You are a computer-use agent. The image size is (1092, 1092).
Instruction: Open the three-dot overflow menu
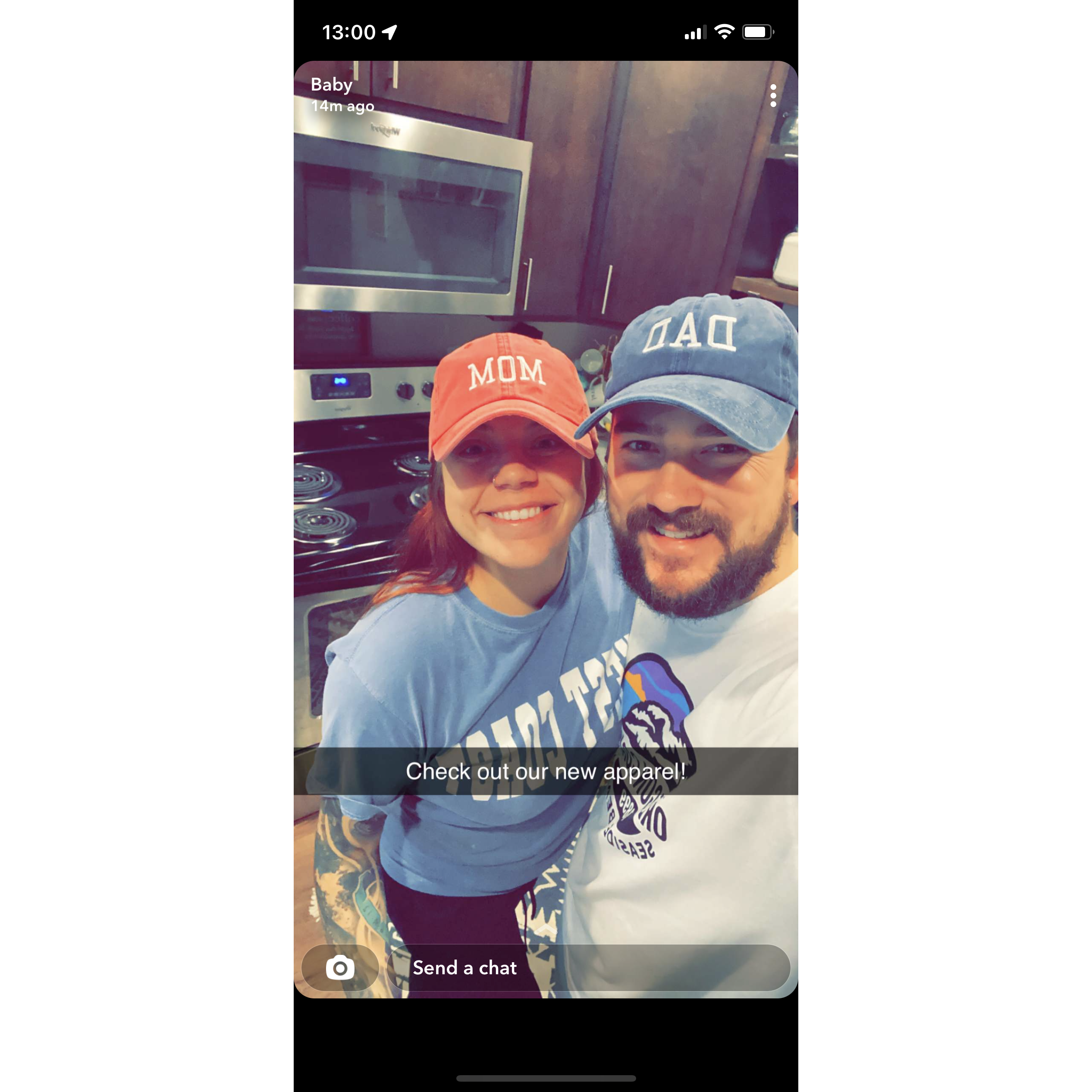coord(773,96)
